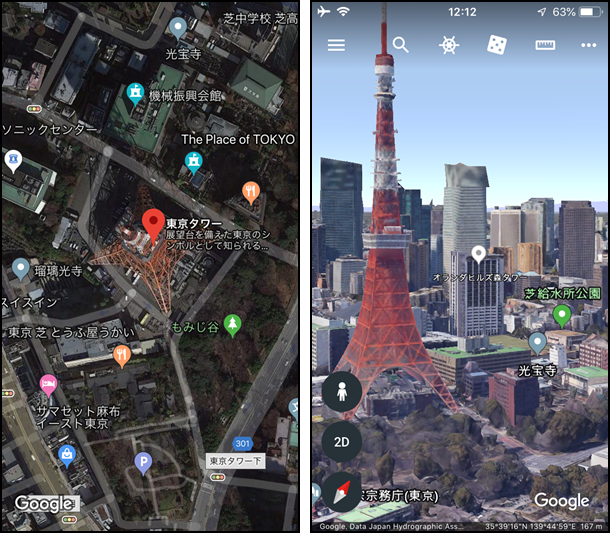The height and width of the screenshot is (533, 610).
Task: Open the search magnifier icon
Action: 400,45
